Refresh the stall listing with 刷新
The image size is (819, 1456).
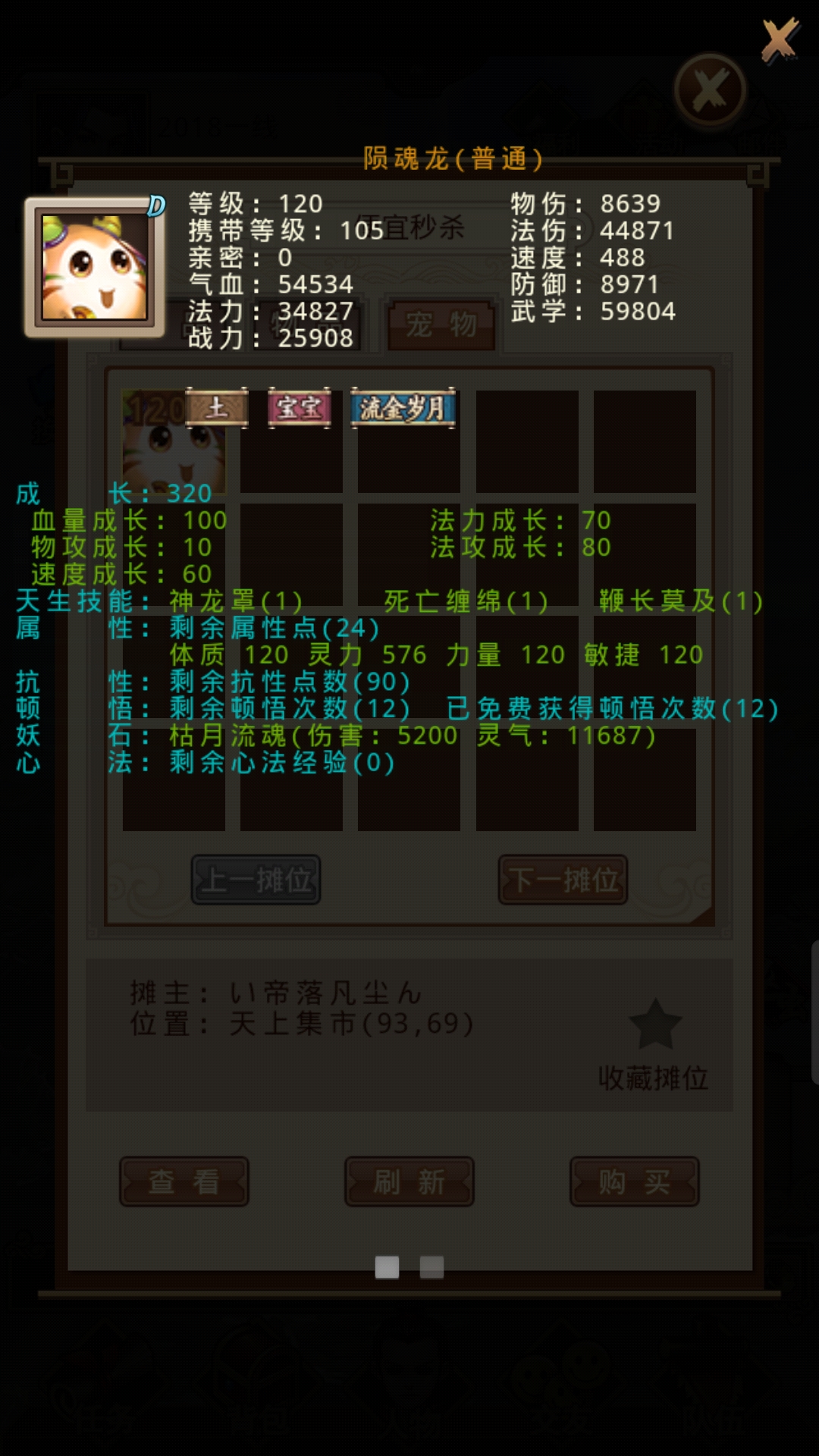(409, 1181)
